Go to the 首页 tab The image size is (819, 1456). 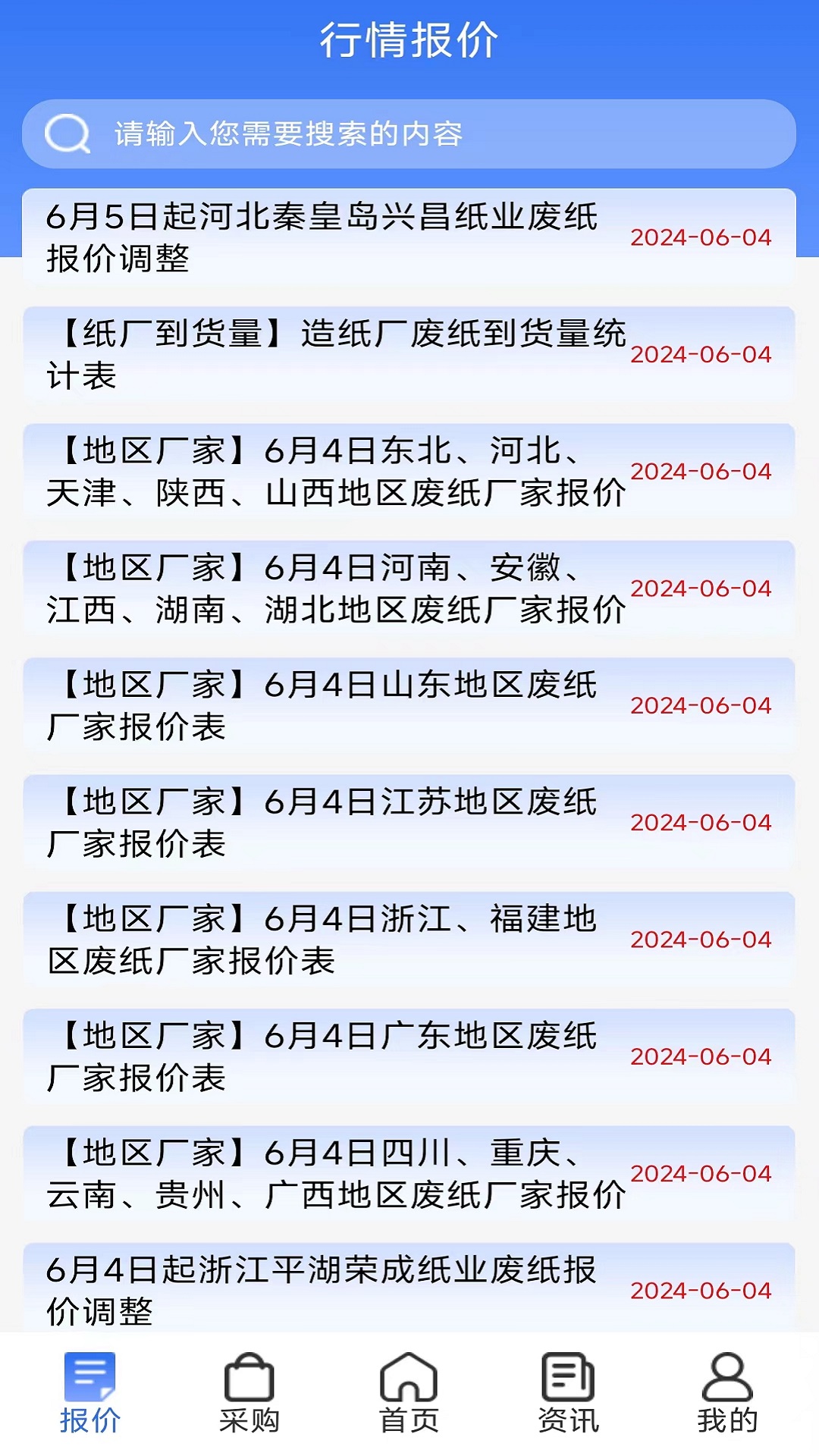pos(409,1394)
